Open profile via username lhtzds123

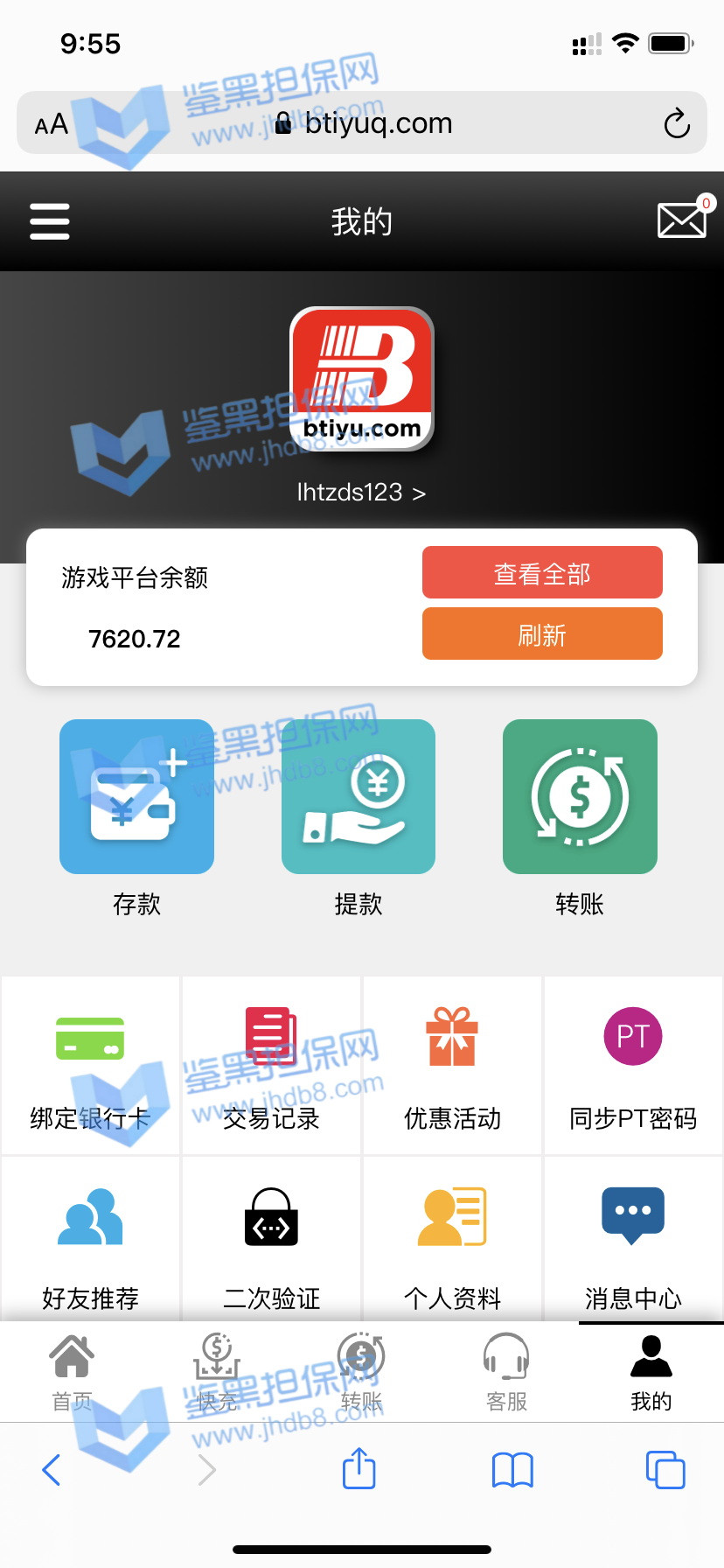coord(361,493)
